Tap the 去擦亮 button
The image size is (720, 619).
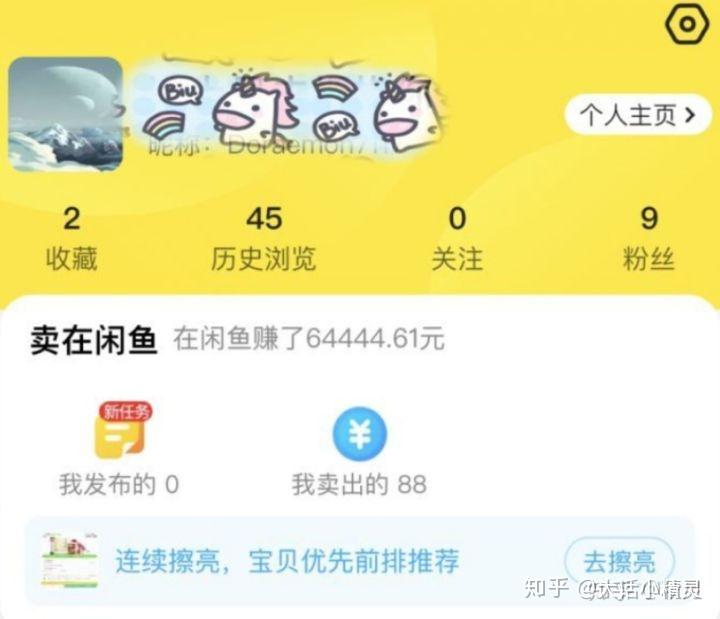pyautogui.click(x=619, y=560)
